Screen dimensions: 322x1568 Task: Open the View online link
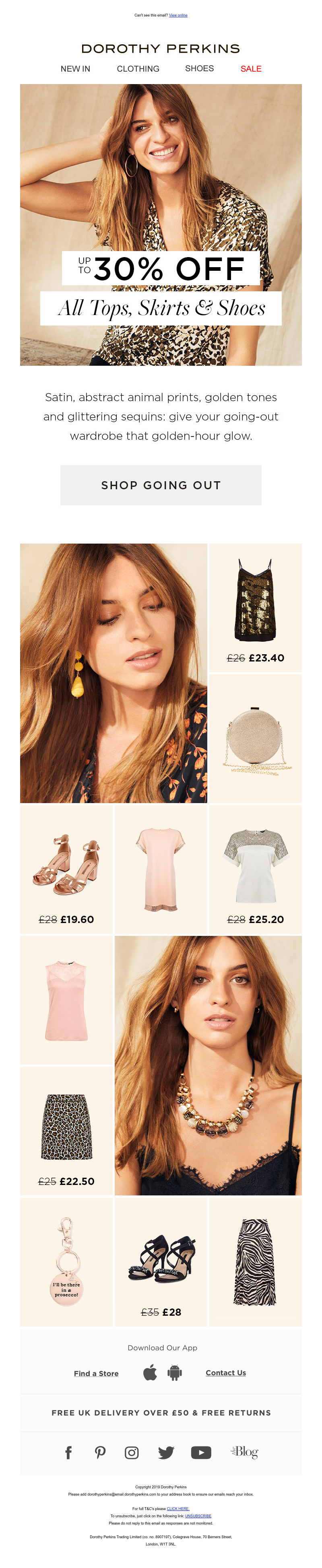(x=178, y=15)
